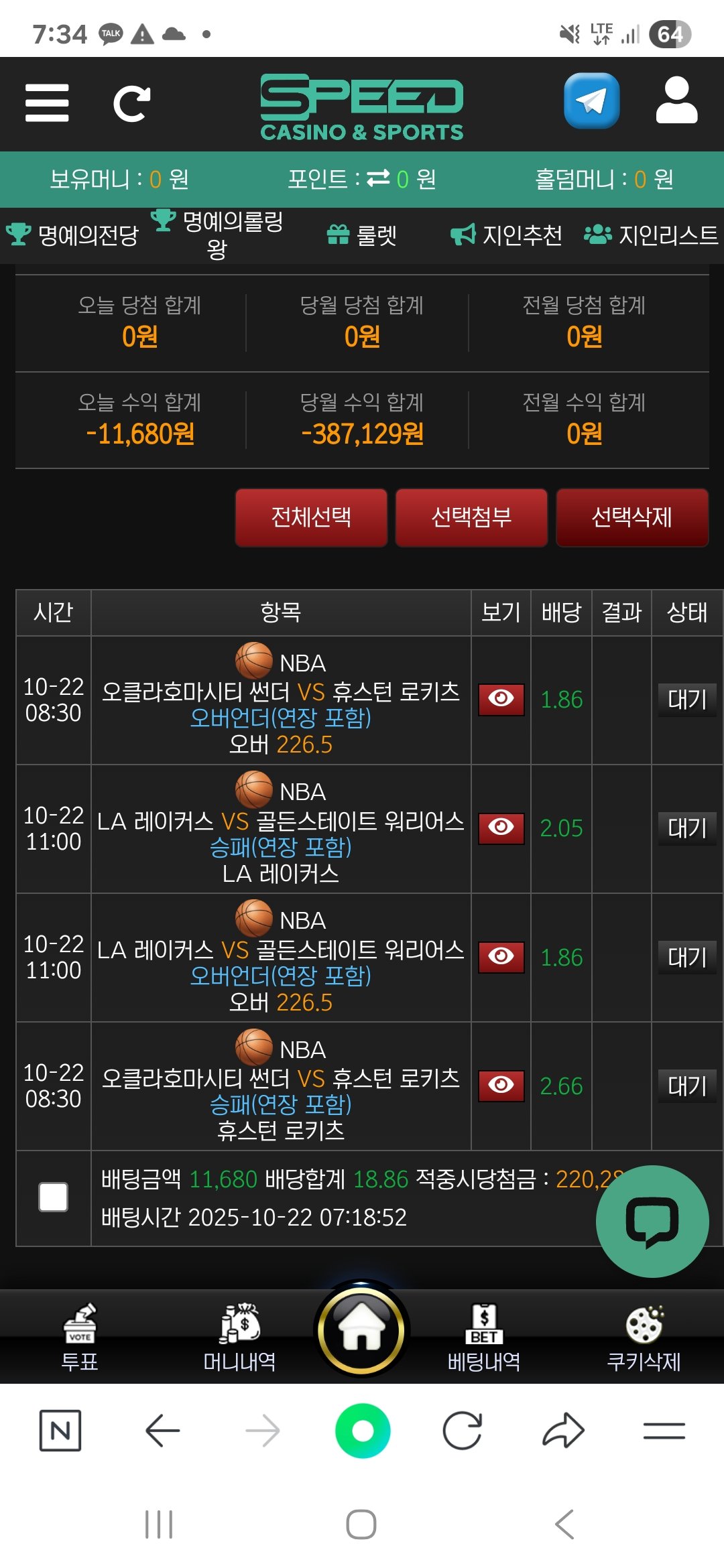
Task: Check the box for the 11,680 bet slip
Action: (54, 1197)
